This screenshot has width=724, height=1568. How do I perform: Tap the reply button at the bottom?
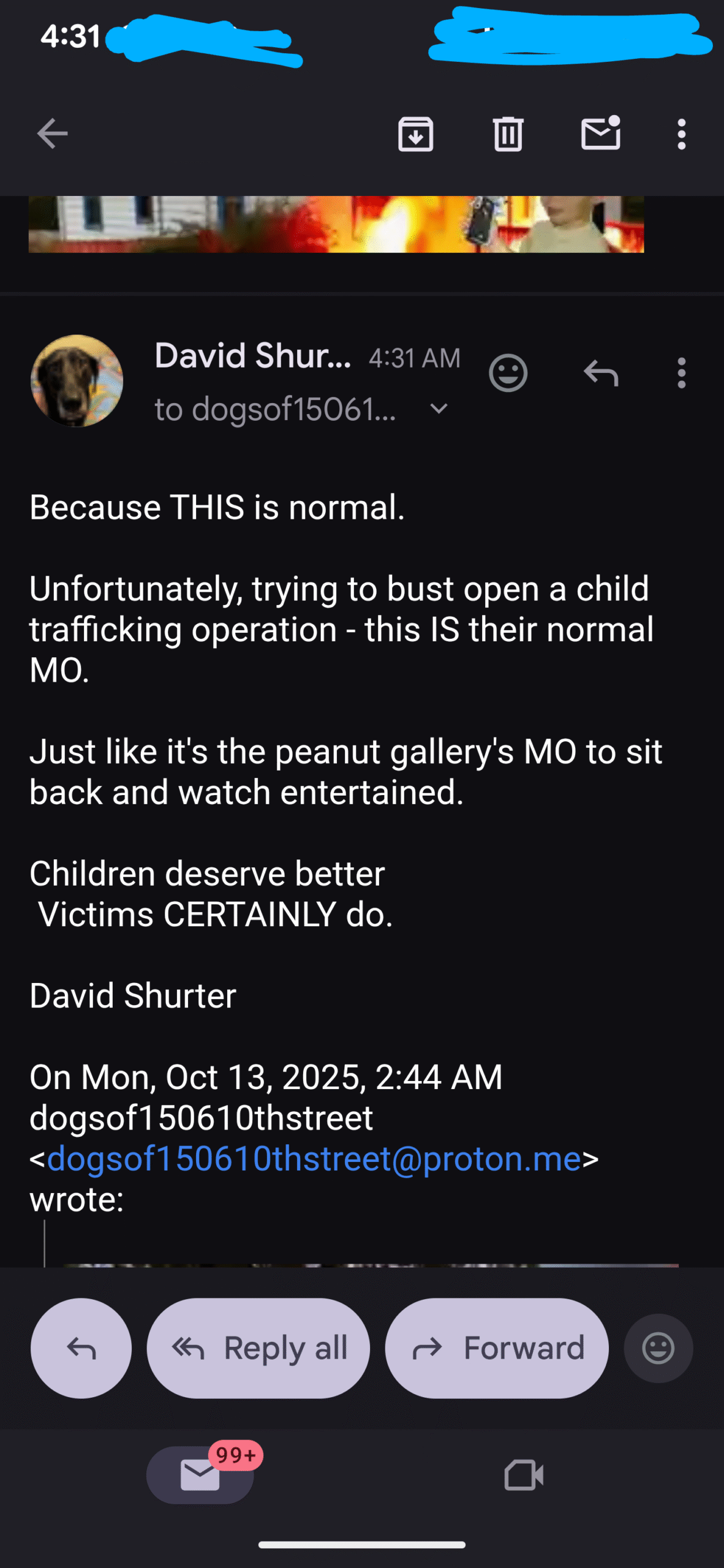coord(81,1348)
